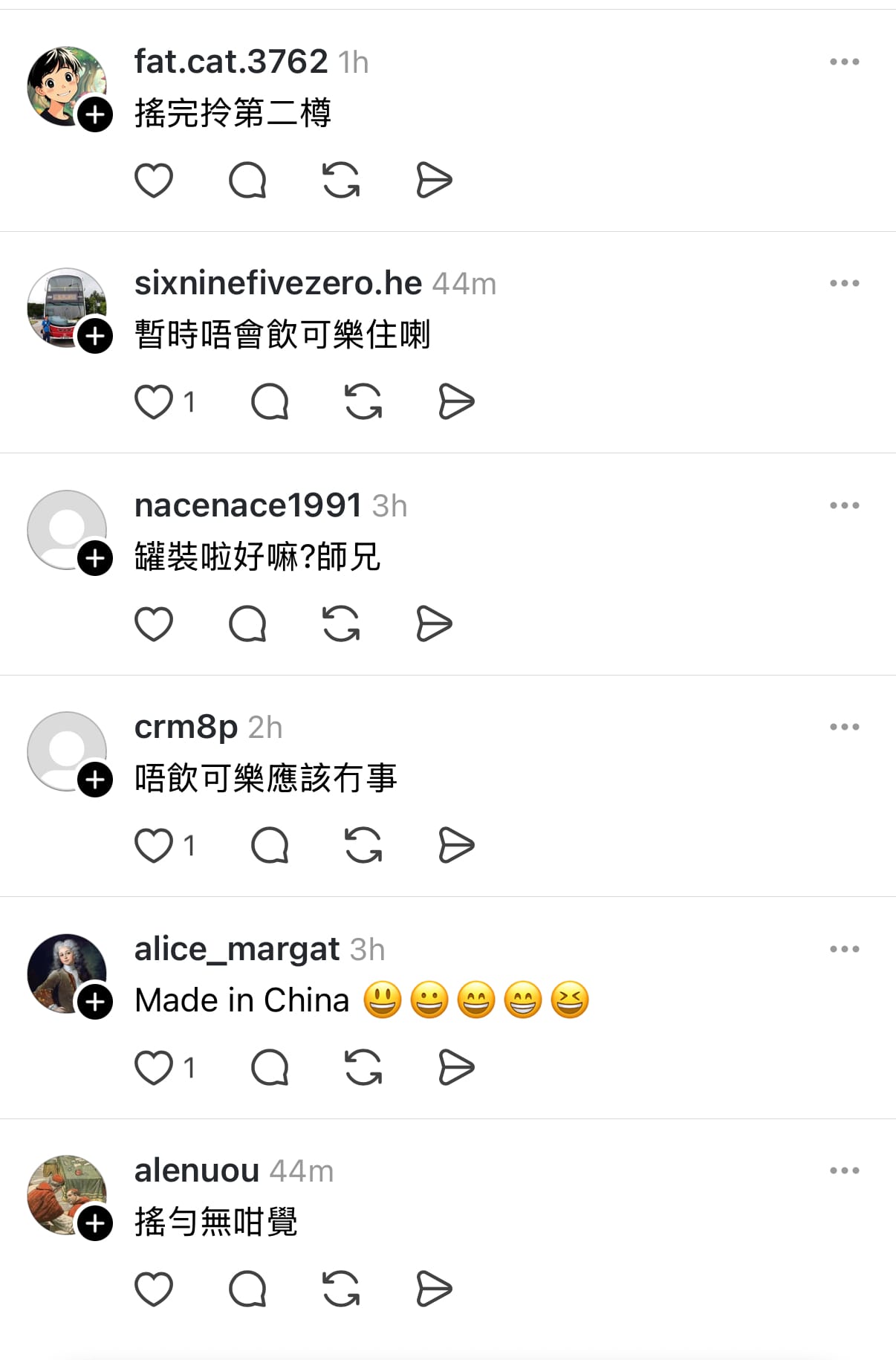896x1360 pixels.
Task: Follow fat.cat.3762 via avatar plus badge
Action: (95, 114)
